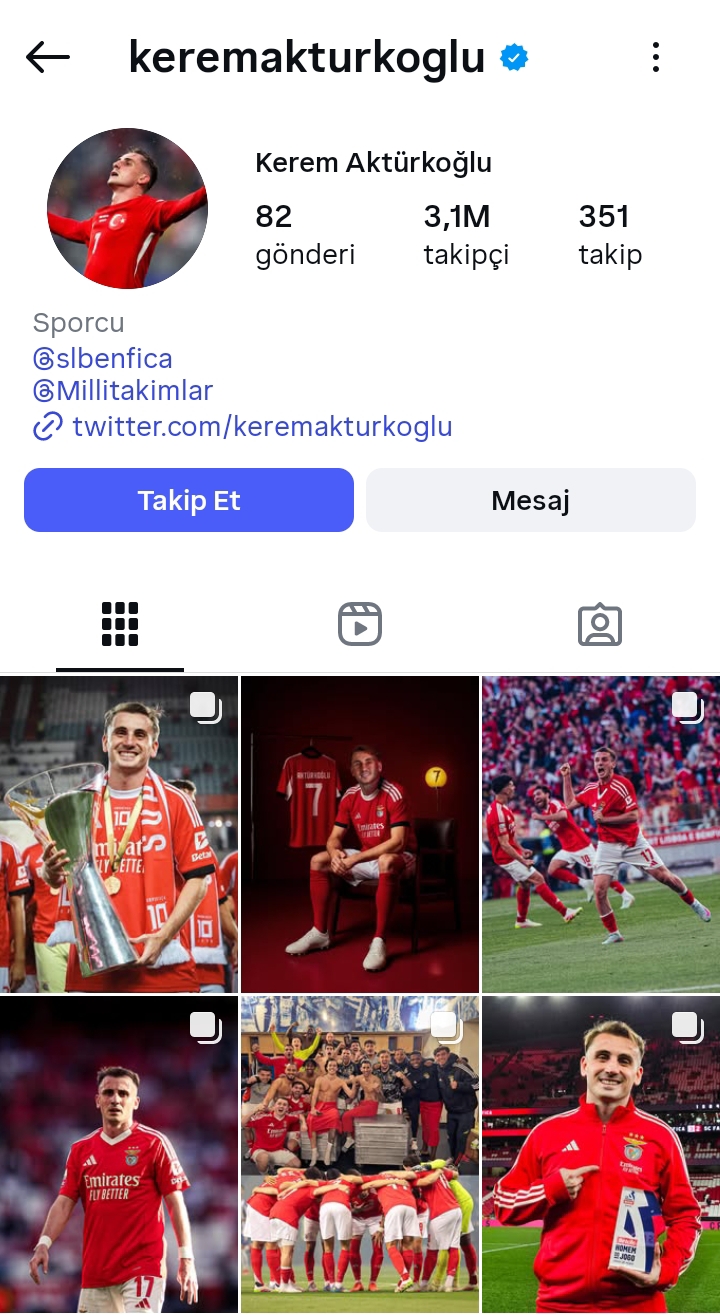Open the Millitakimlar Threads link

[123, 391]
